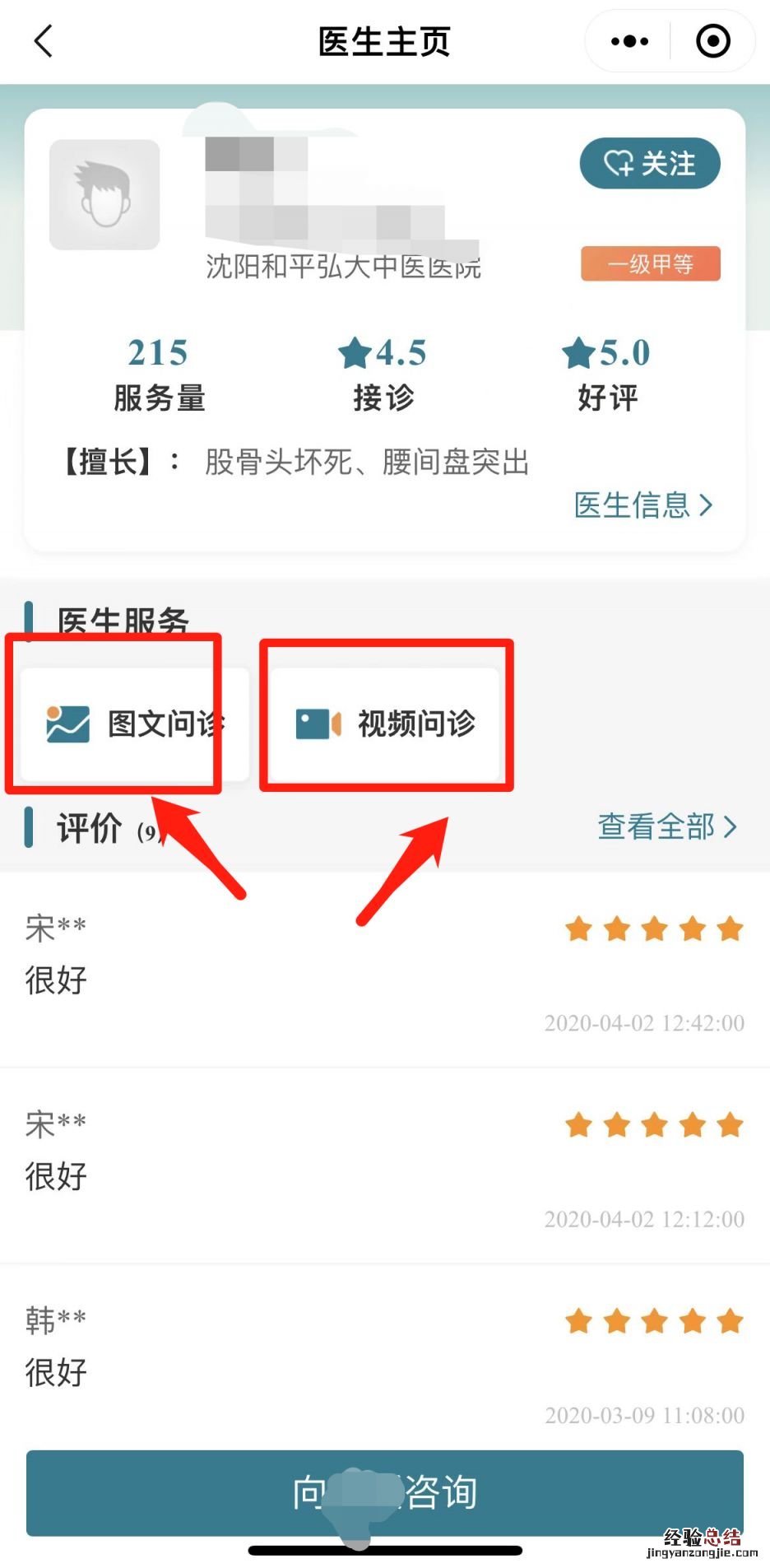Go back from the doctor homepage
The width and height of the screenshot is (770, 1568).
coord(44,41)
